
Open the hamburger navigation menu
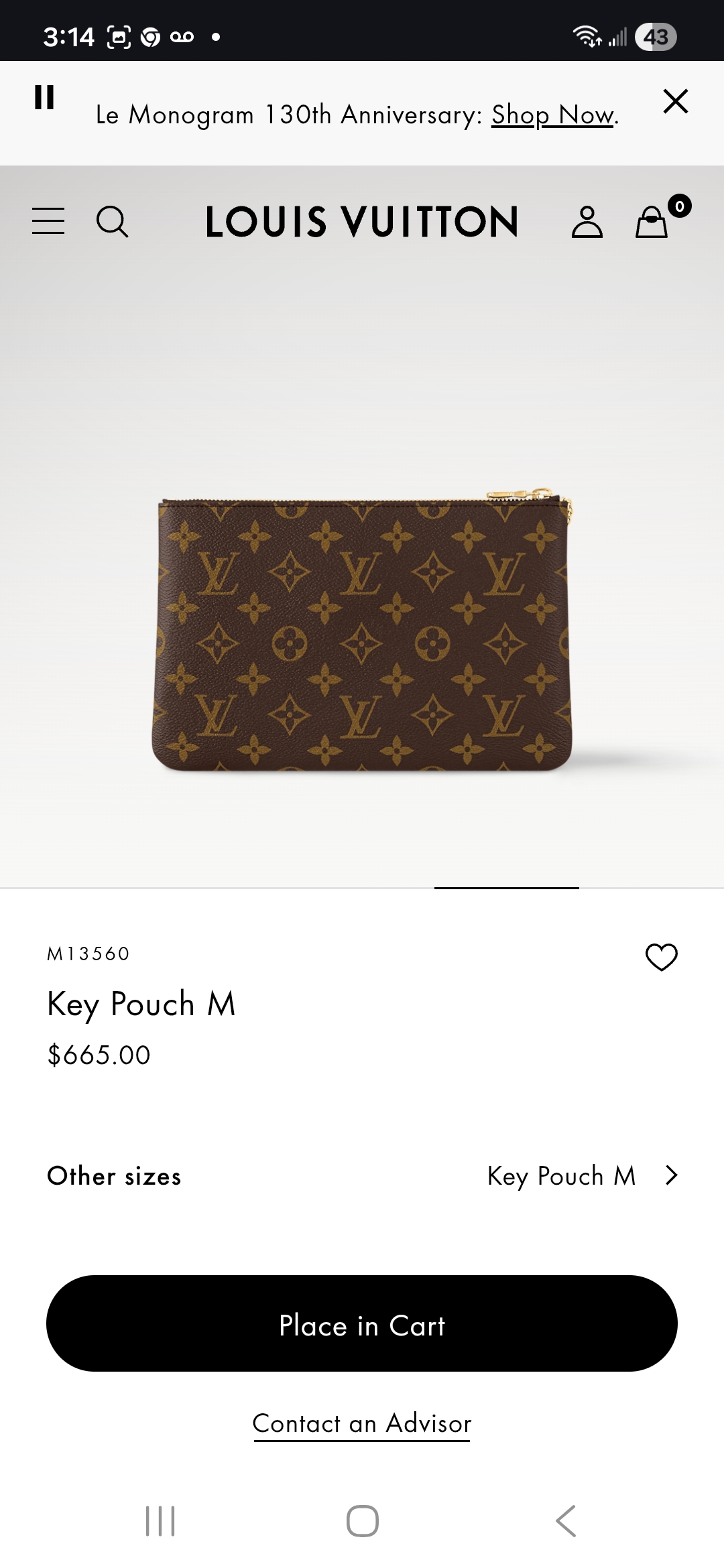tap(48, 221)
